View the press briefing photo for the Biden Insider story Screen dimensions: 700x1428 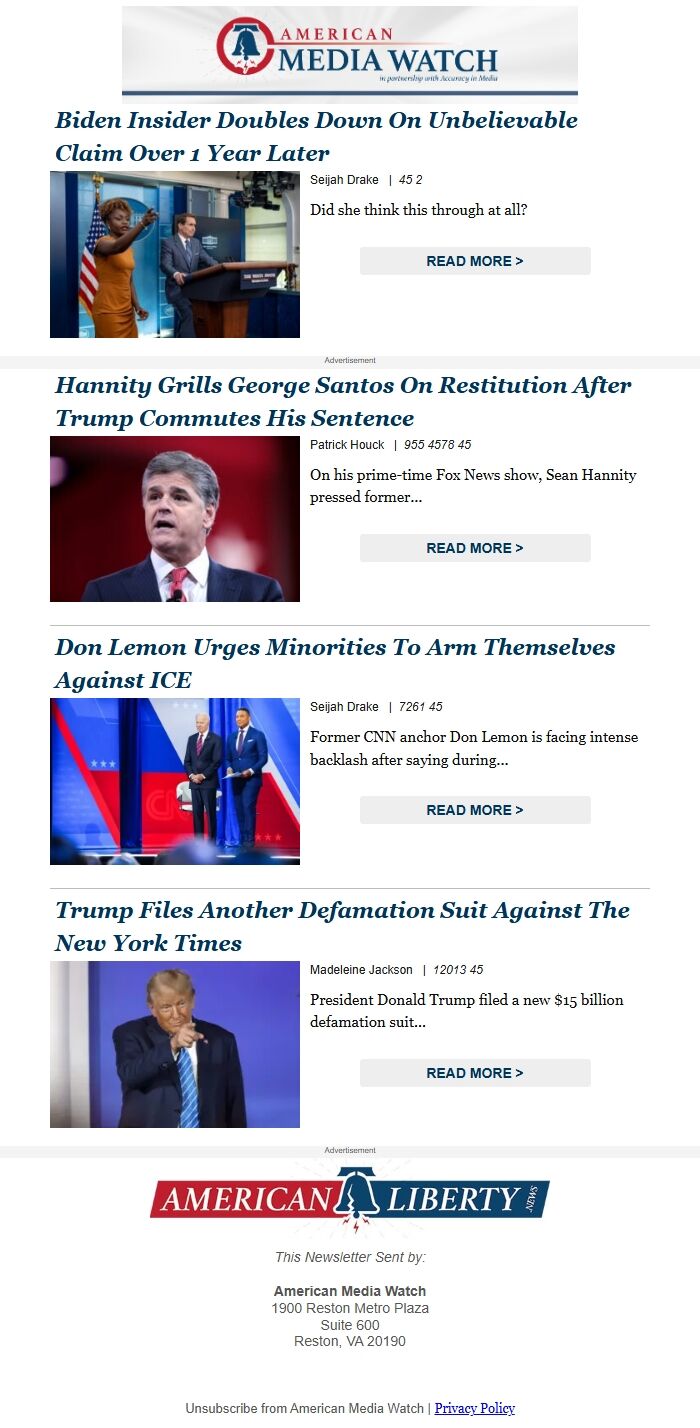point(175,255)
